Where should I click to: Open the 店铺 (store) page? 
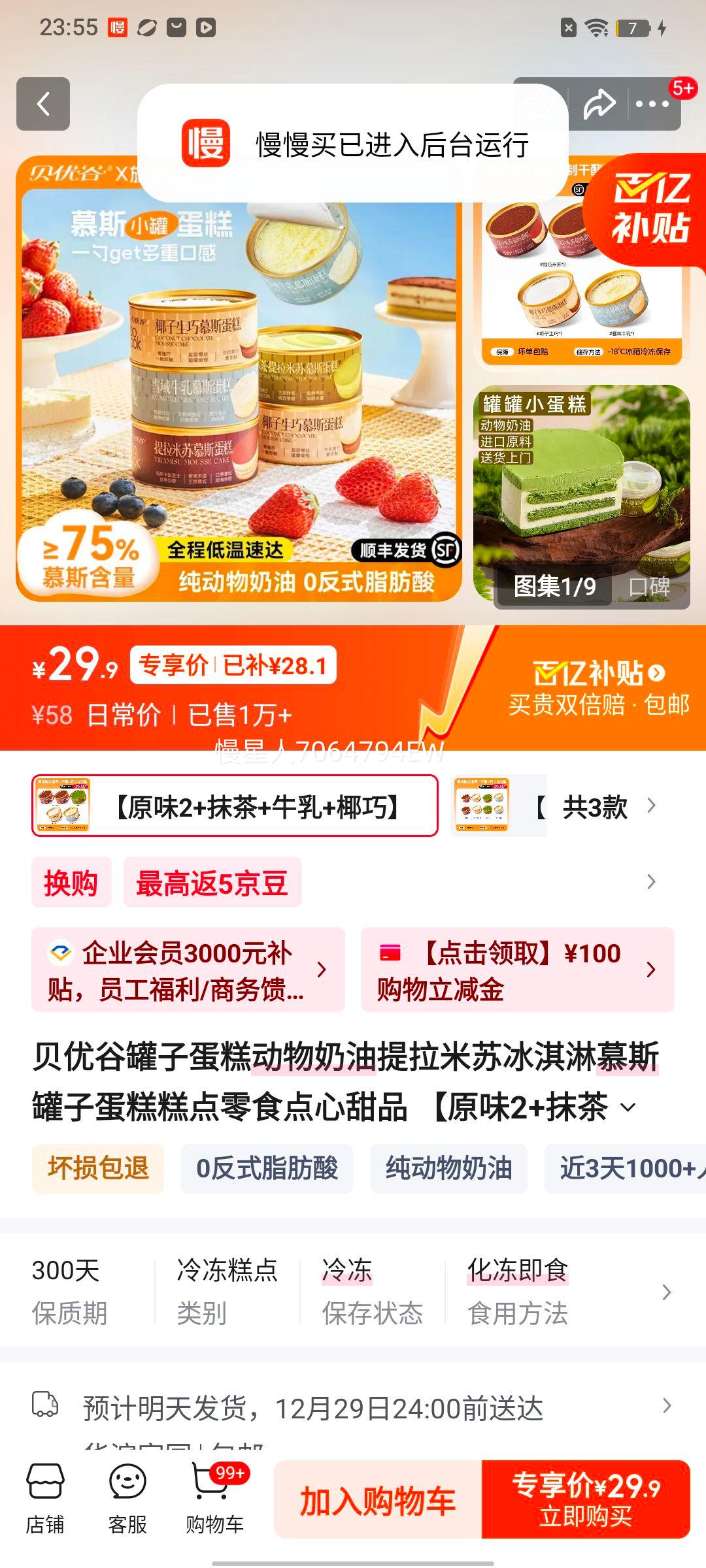tap(46, 1496)
